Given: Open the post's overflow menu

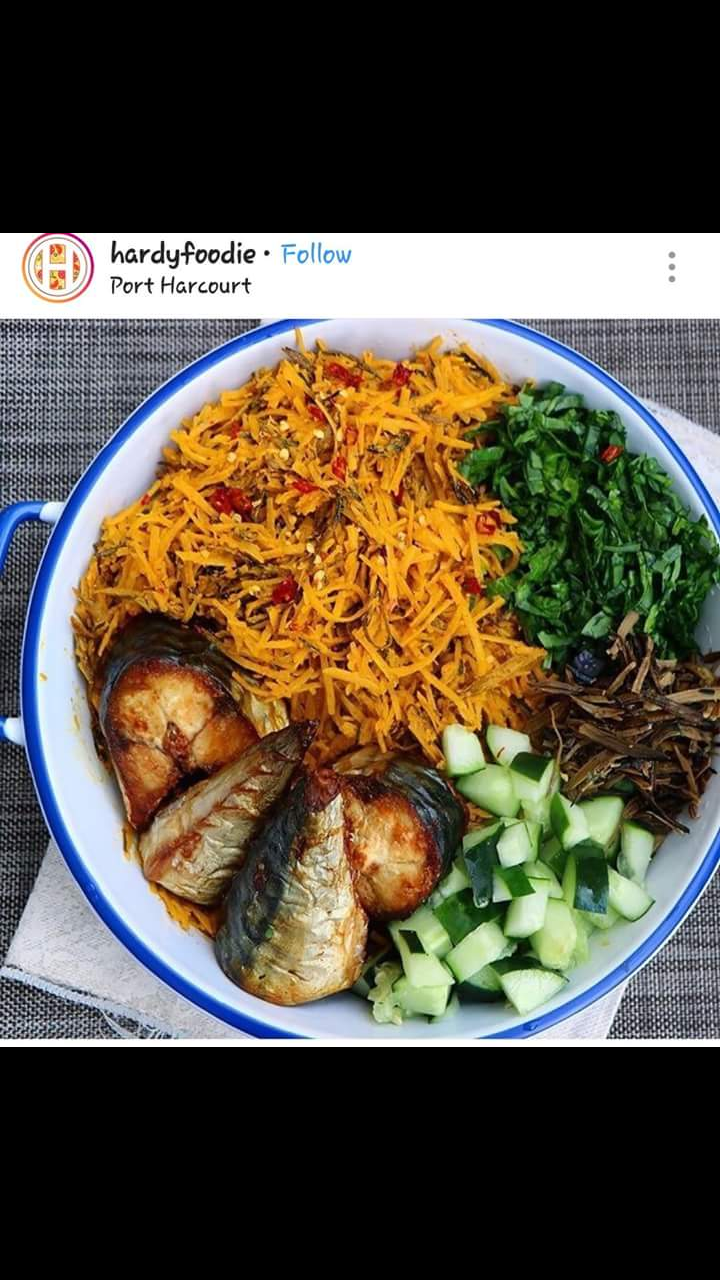Looking at the screenshot, I should [x=671, y=267].
